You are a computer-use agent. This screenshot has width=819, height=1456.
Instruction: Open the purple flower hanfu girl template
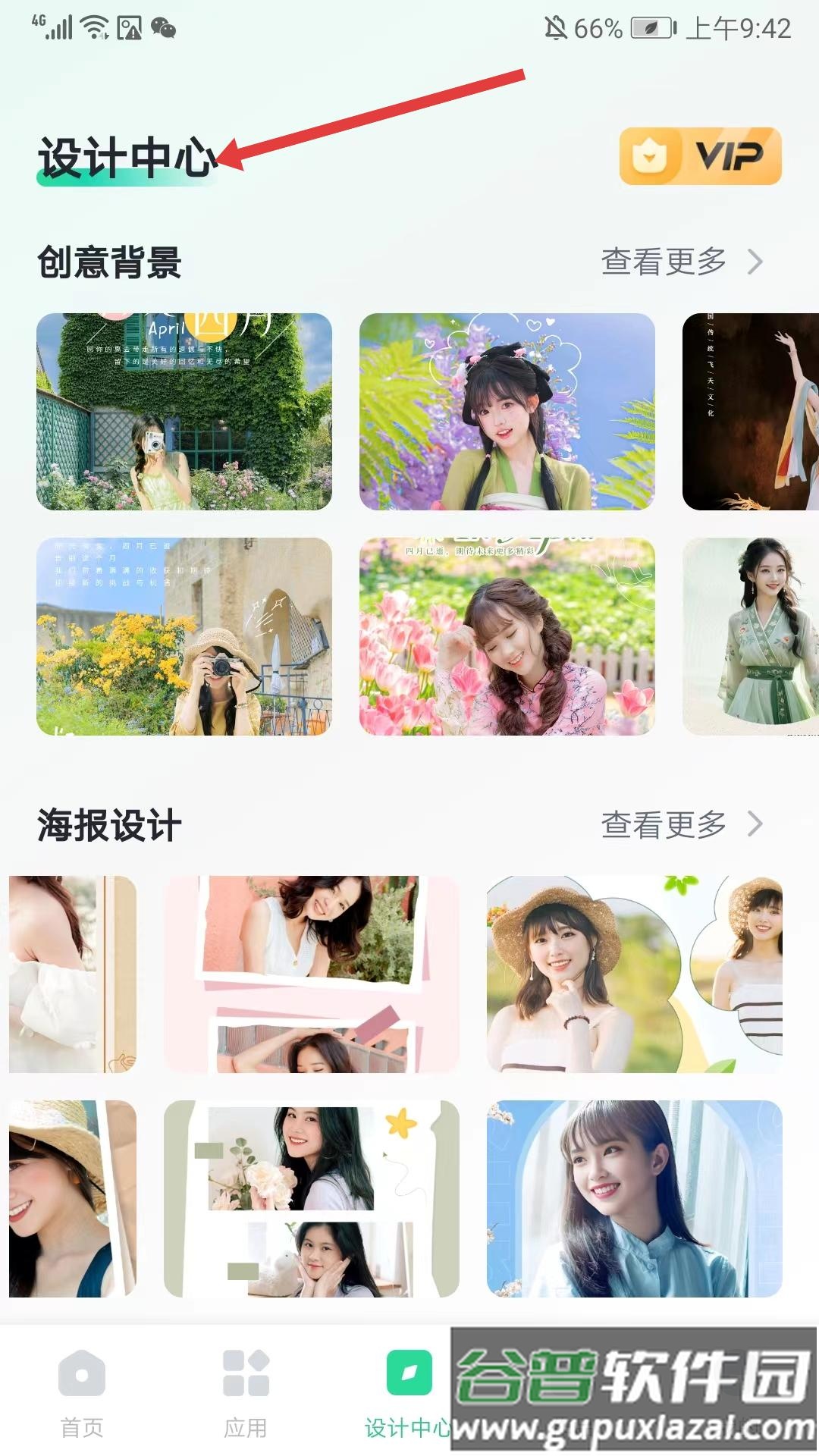[x=507, y=411]
